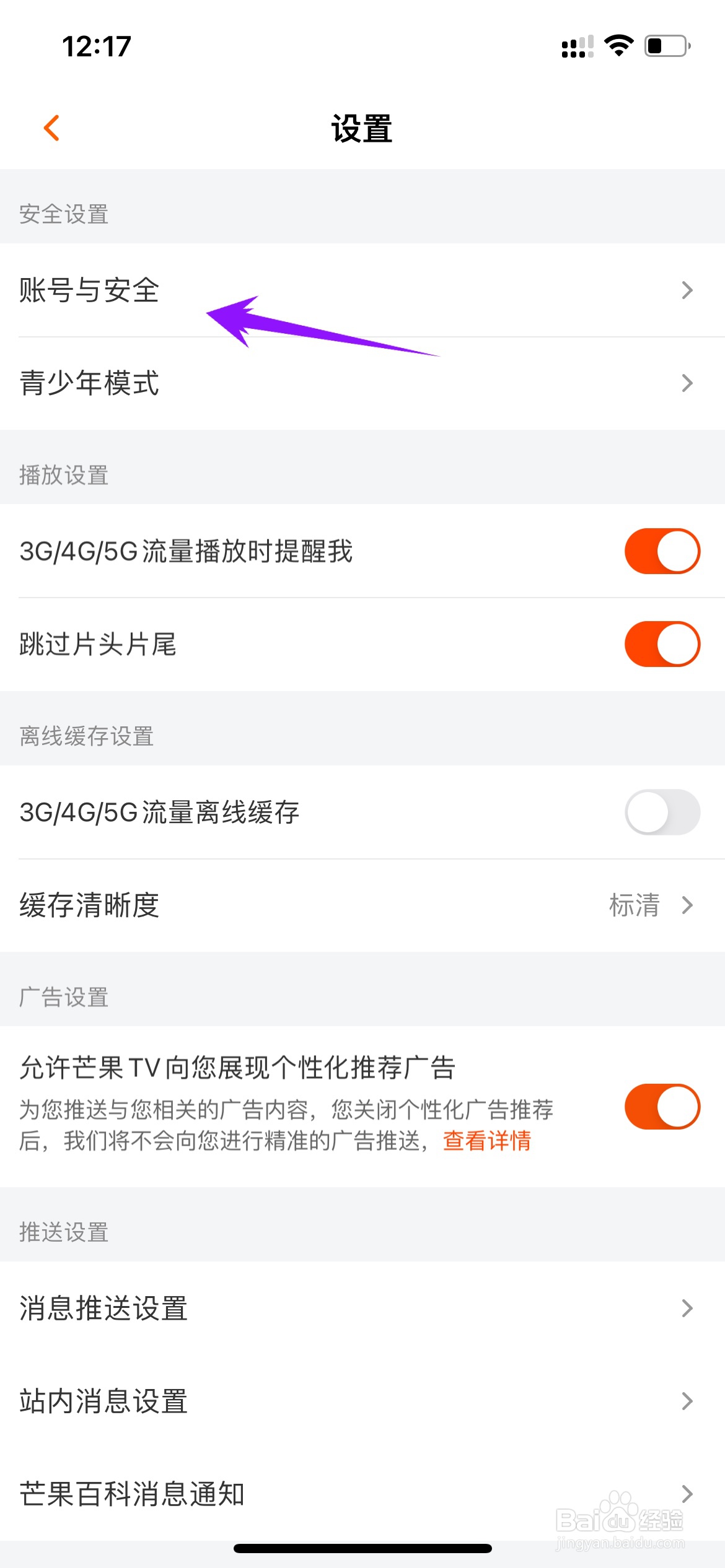Open 缓存清晰度 option

tap(362, 905)
